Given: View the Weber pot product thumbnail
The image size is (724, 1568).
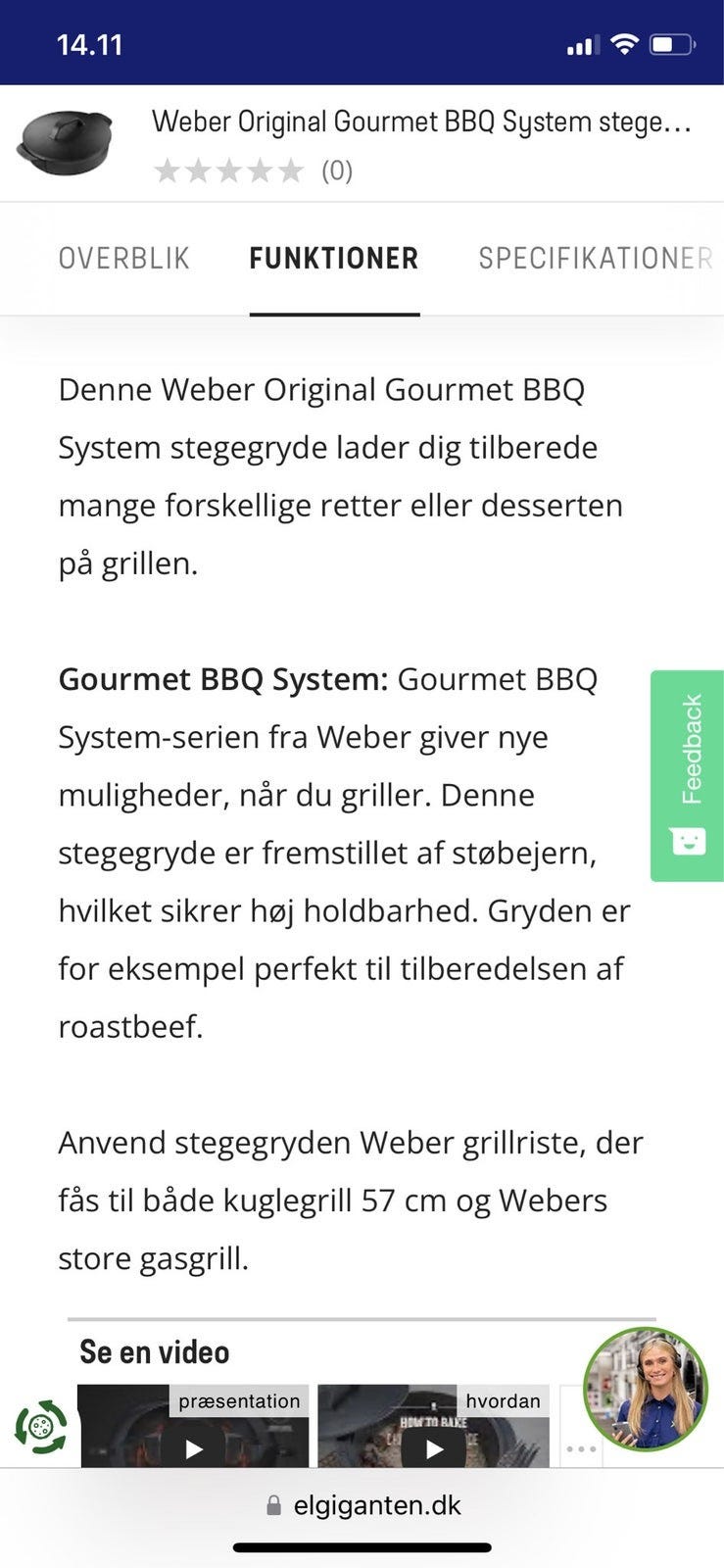Looking at the screenshot, I should coord(66,143).
